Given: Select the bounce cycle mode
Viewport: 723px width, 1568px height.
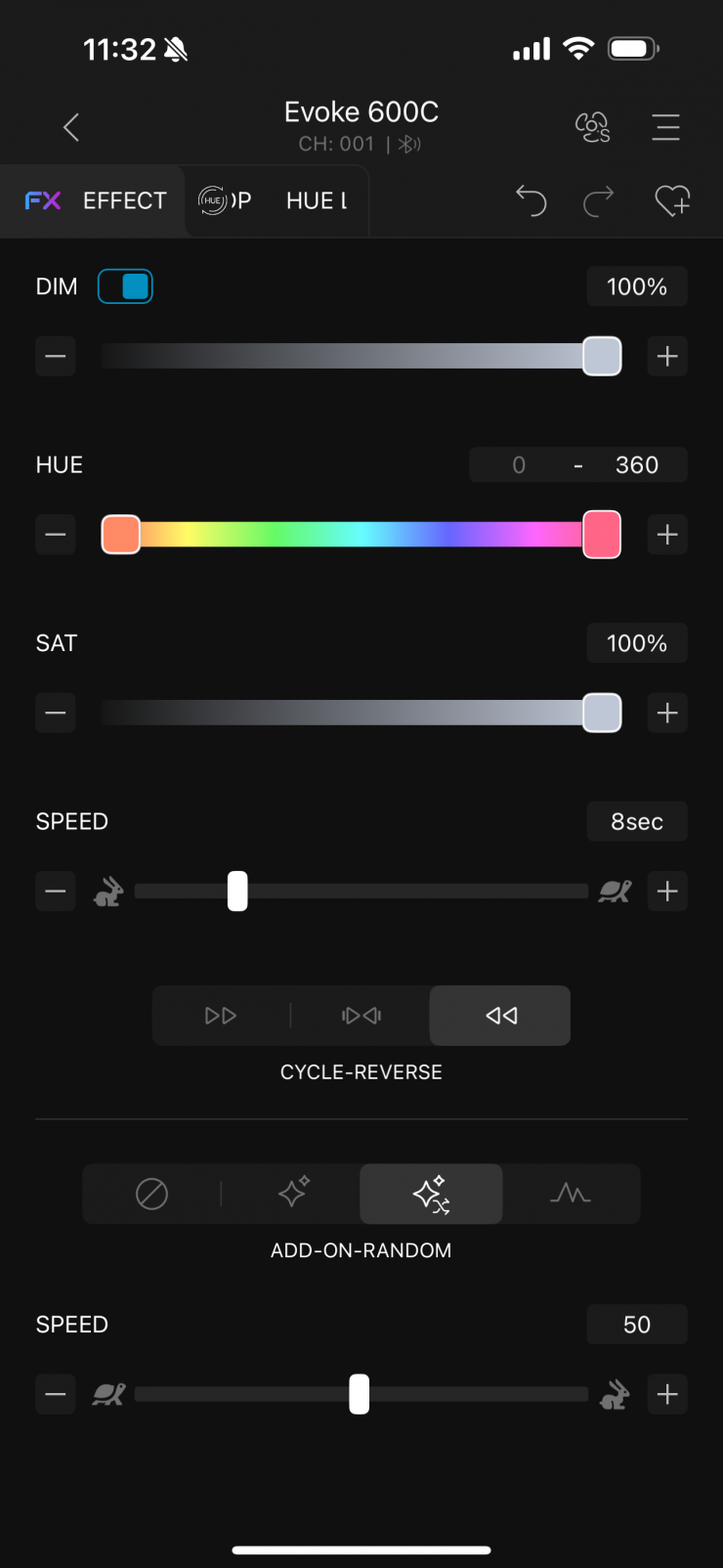Looking at the screenshot, I should coord(361,1016).
